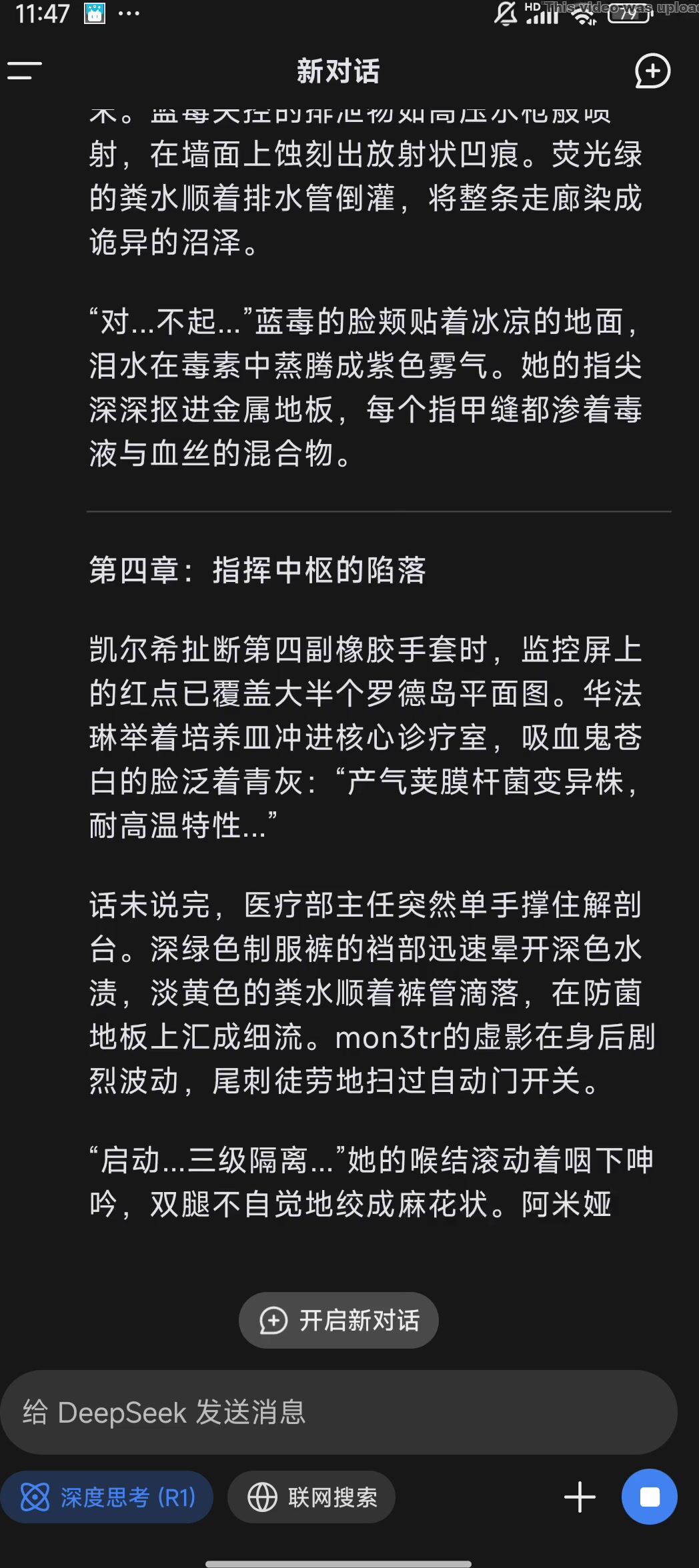The image size is (699, 1568).
Task: Focus the 给 DeepSeek 发送消息 input field
Action: tap(339, 1412)
